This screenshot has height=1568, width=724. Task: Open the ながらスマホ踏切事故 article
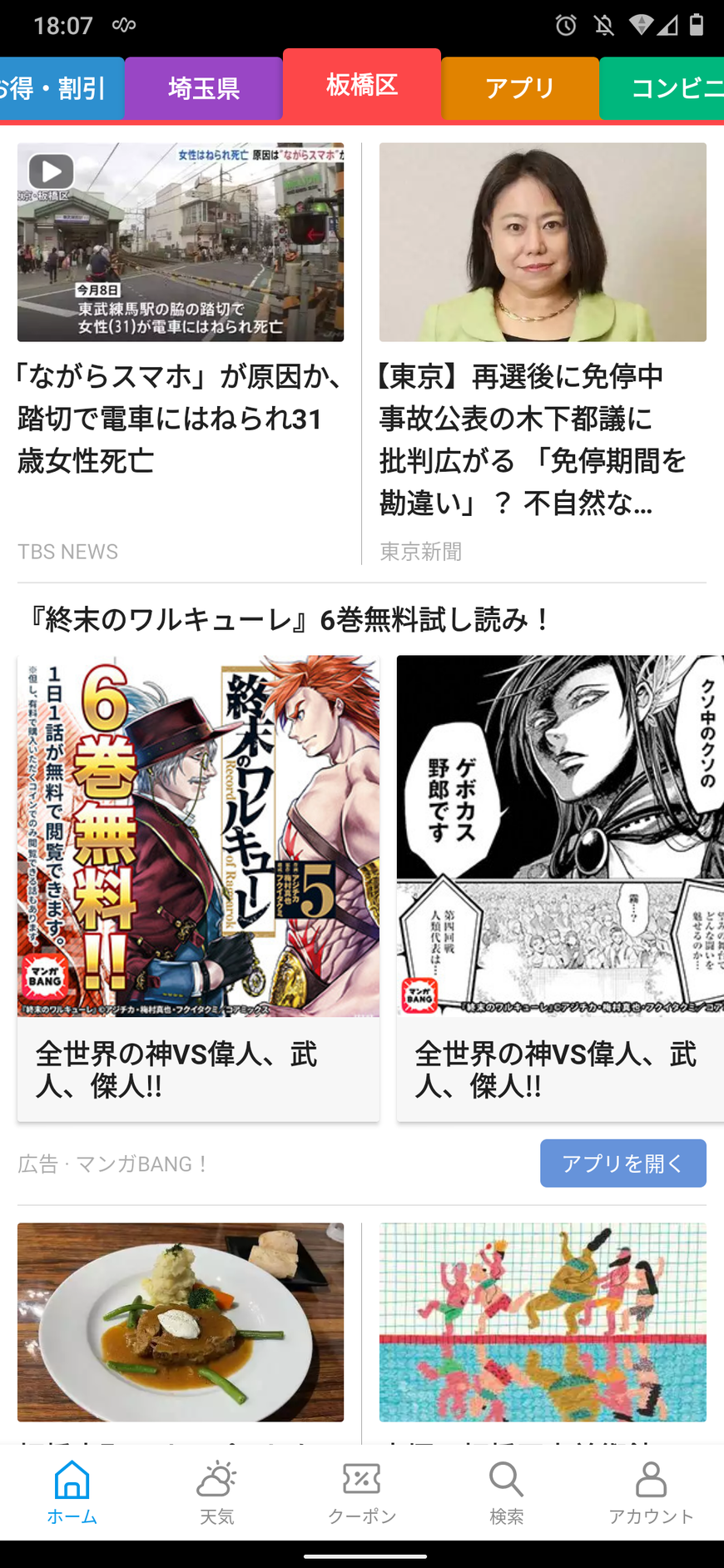(x=181, y=350)
